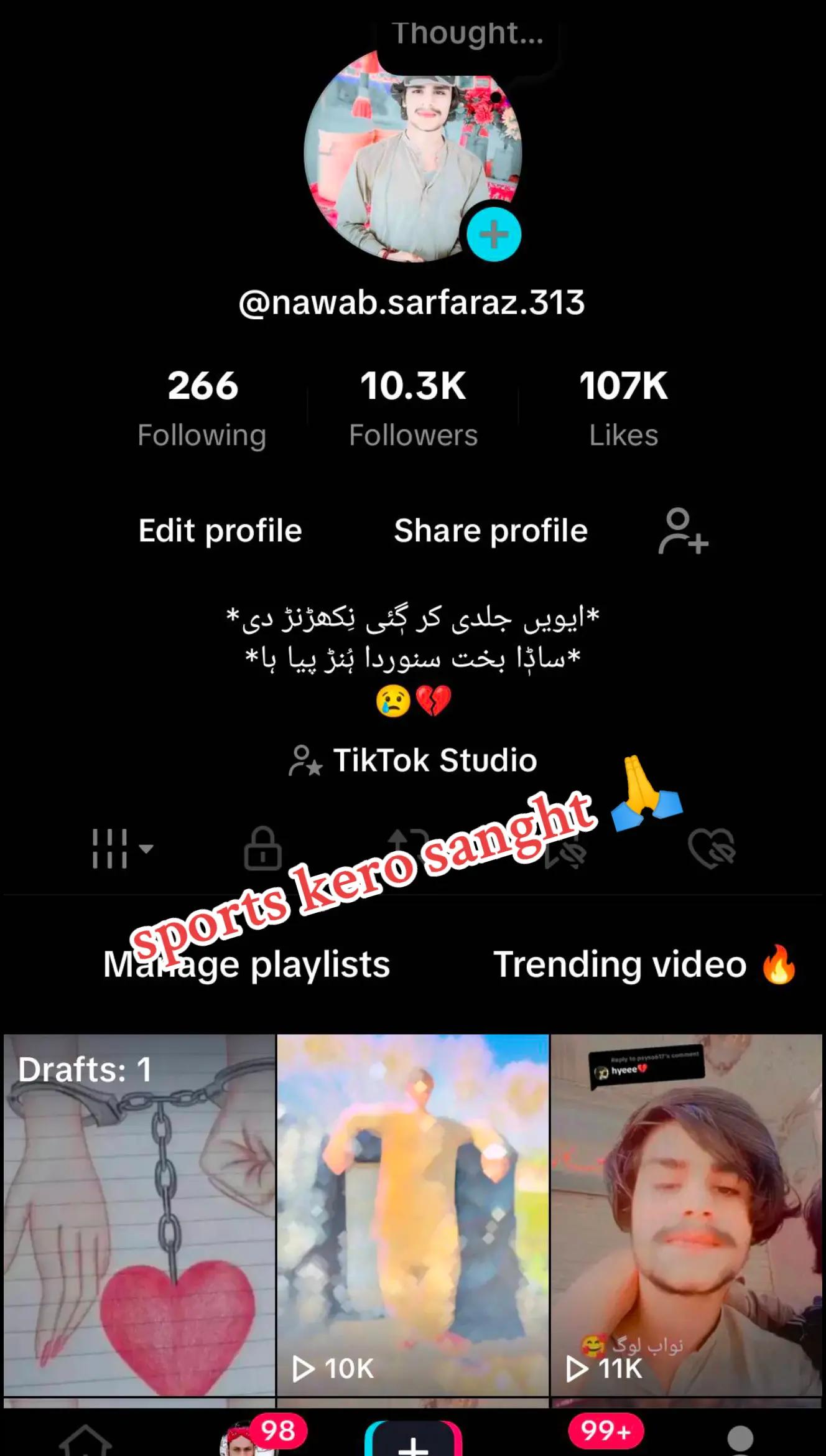Select Manage playlists
This screenshot has height=1456, width=826.
(x=246, y=965)
